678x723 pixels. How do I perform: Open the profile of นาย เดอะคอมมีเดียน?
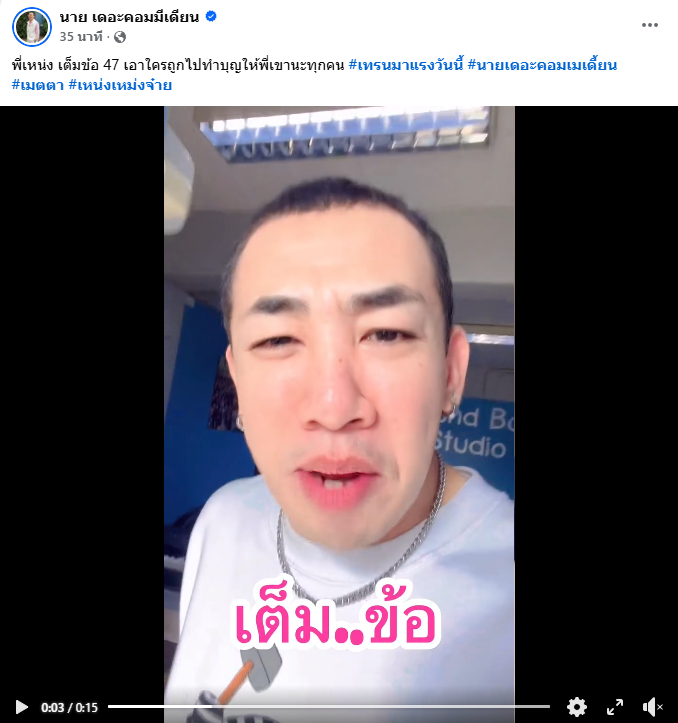[130, 17]
